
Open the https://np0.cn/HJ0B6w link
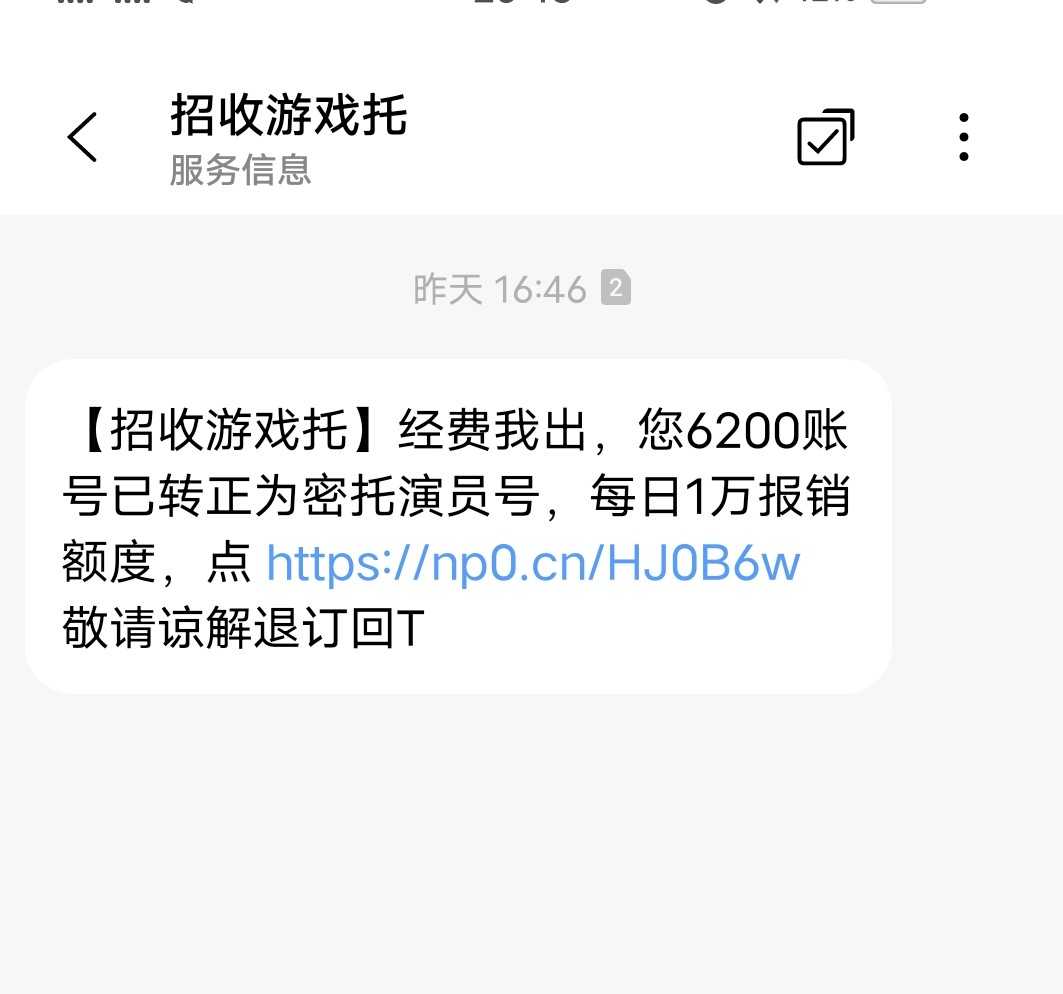point(533,564)
